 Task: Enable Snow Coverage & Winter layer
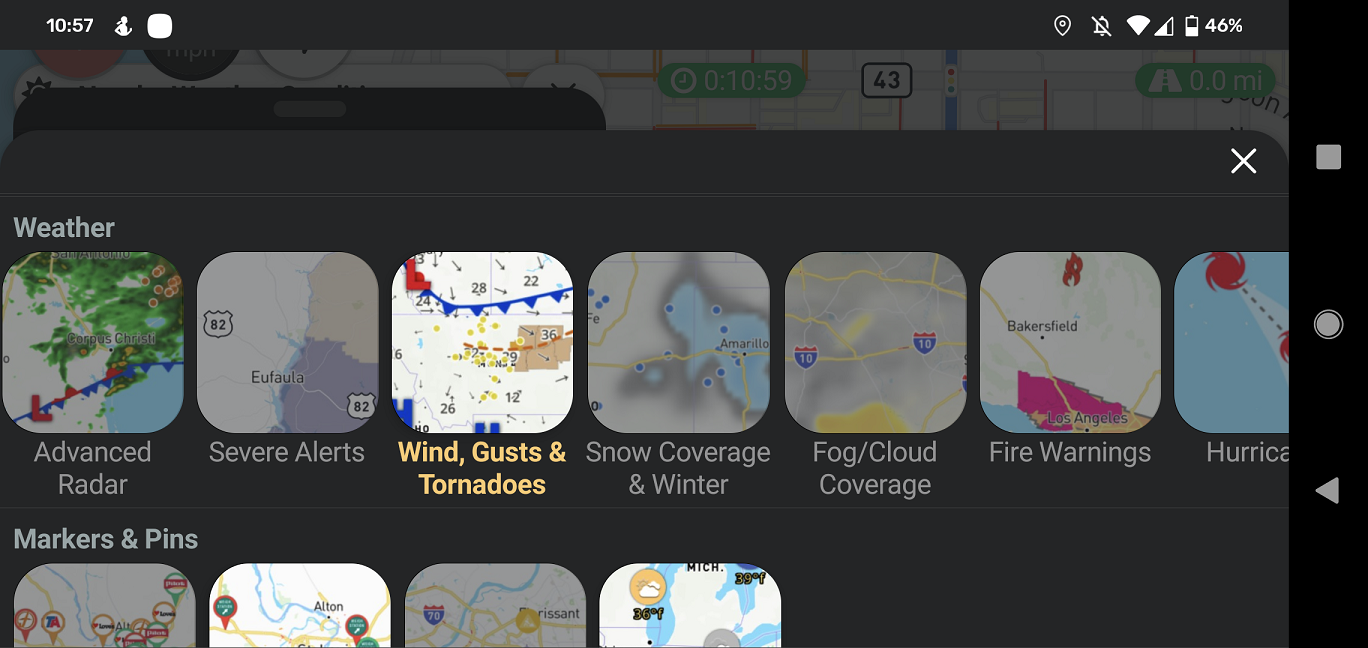click(x=678, y=342)
